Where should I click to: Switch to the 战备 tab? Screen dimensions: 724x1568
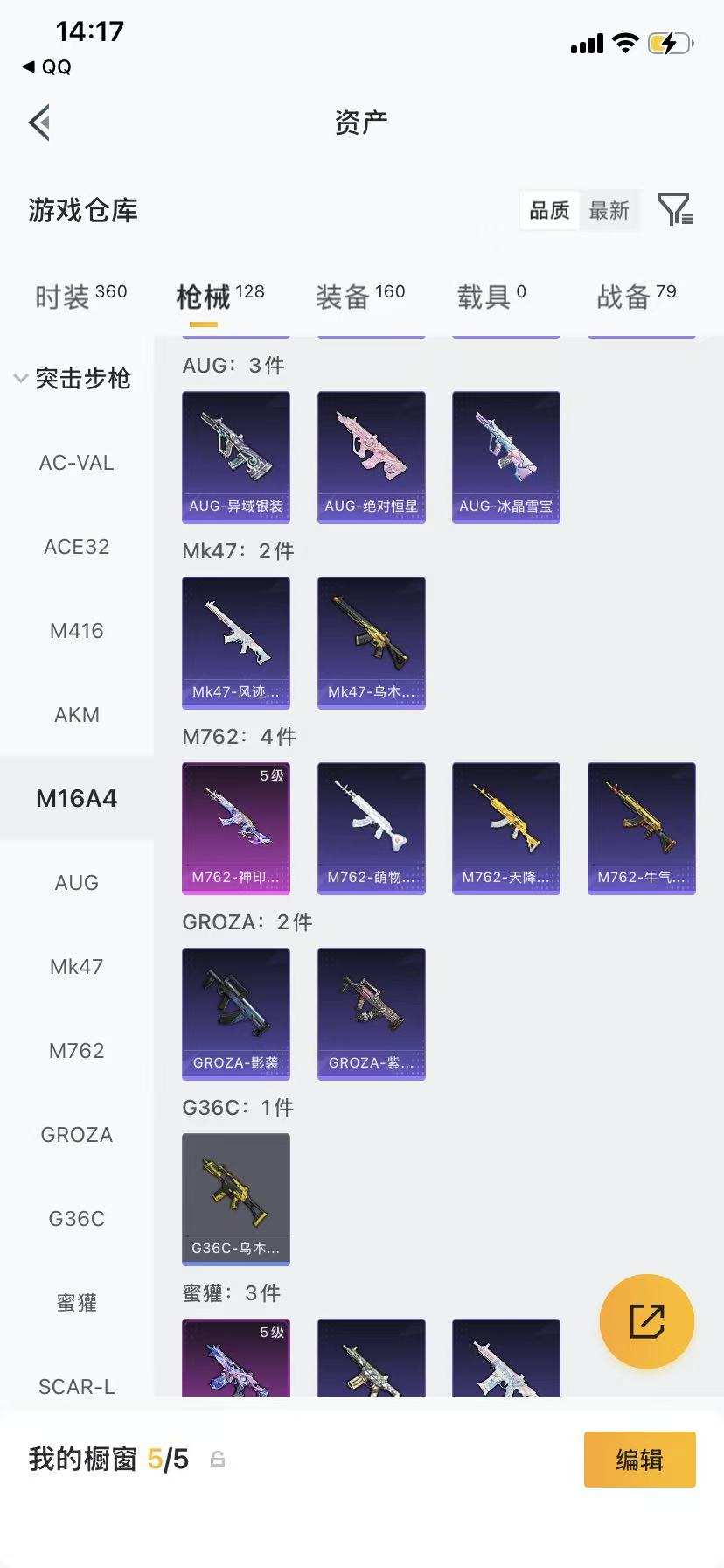coord(637,296)
